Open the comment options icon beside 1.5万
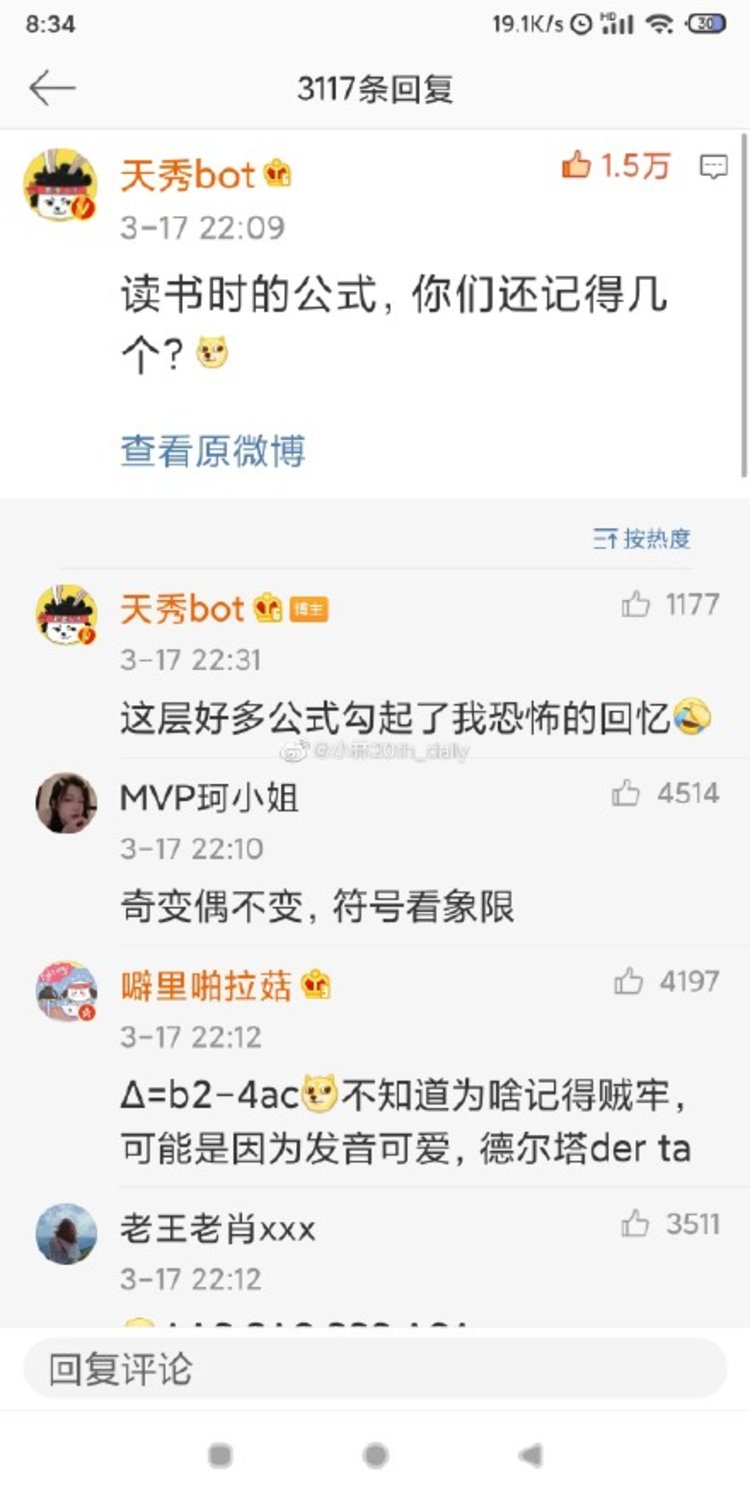750x1500 pixels. coord(712,167)
